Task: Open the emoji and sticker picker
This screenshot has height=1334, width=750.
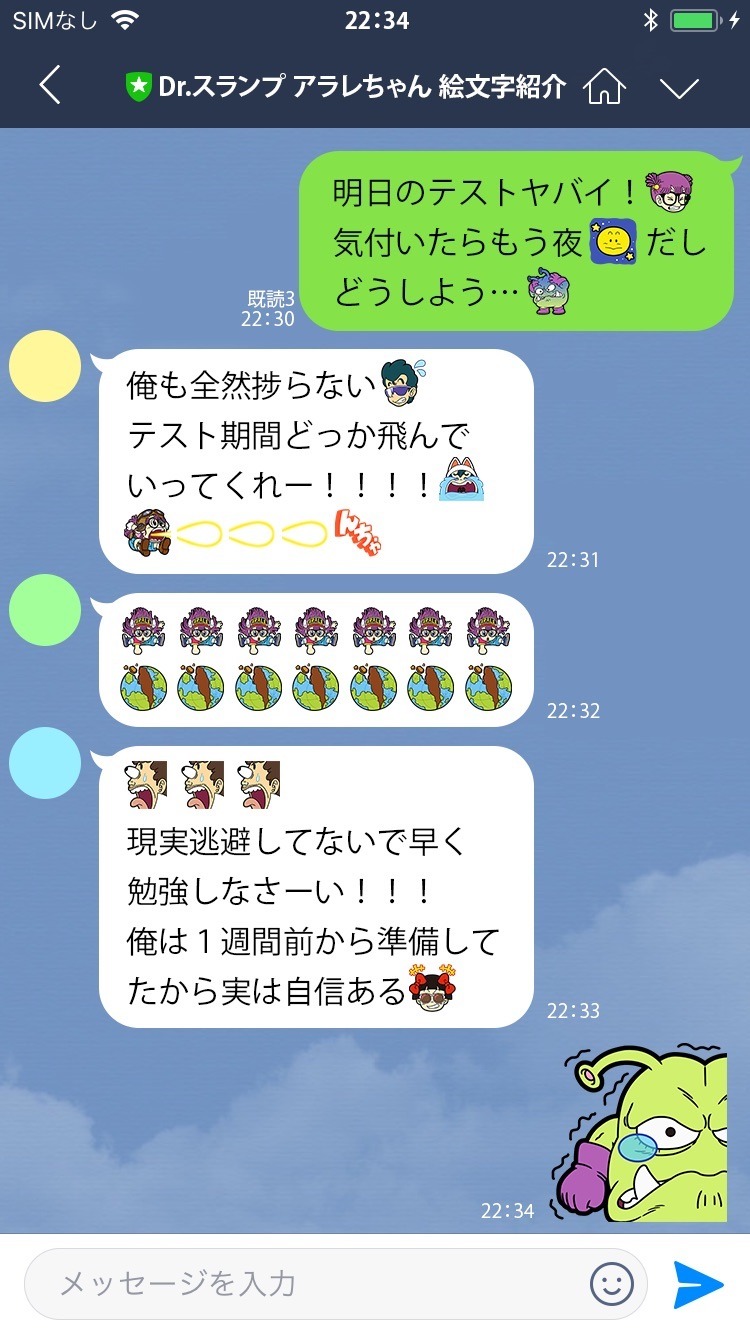Action: tap(611, 1283)
